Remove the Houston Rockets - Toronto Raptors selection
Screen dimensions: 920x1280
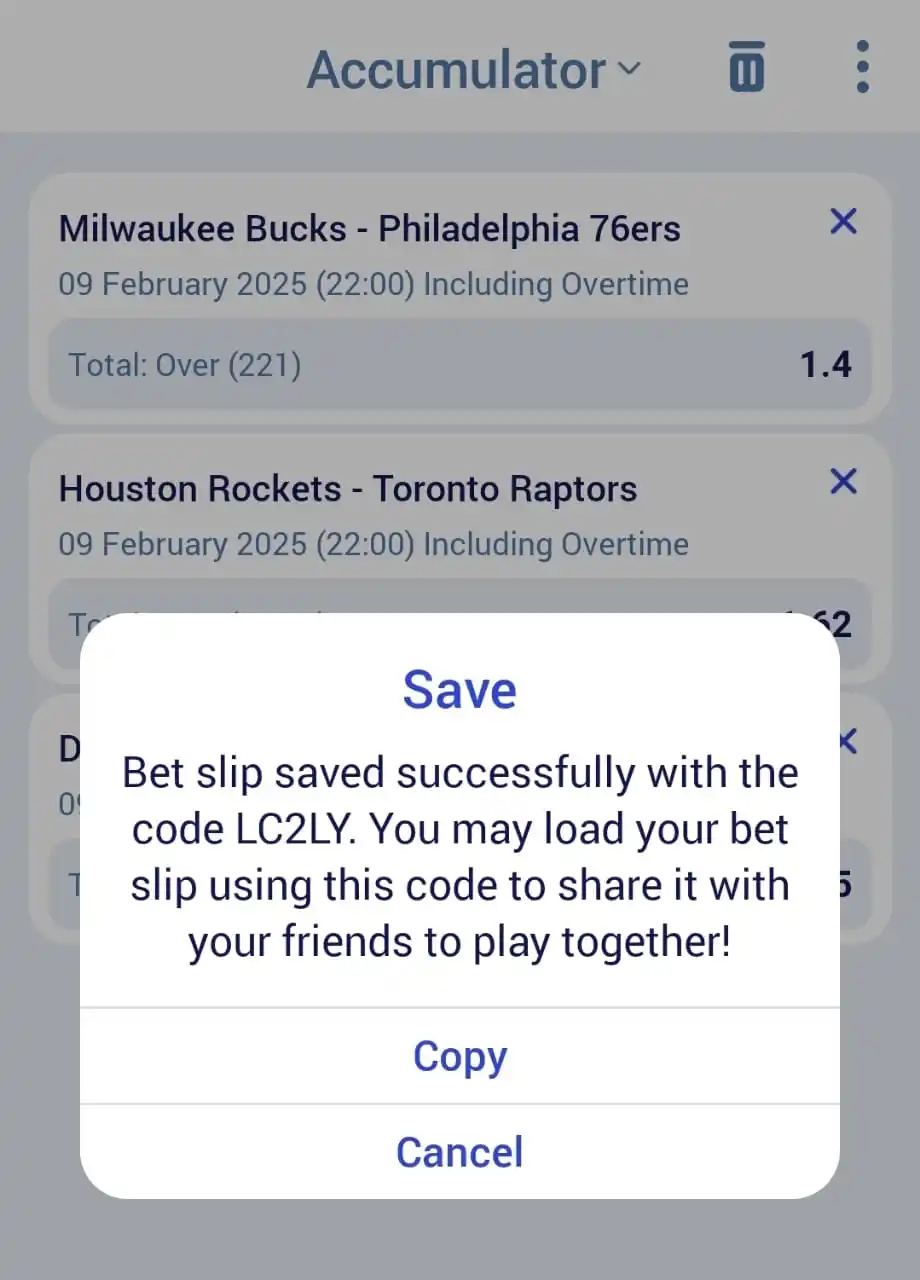(x=844, y=482)
